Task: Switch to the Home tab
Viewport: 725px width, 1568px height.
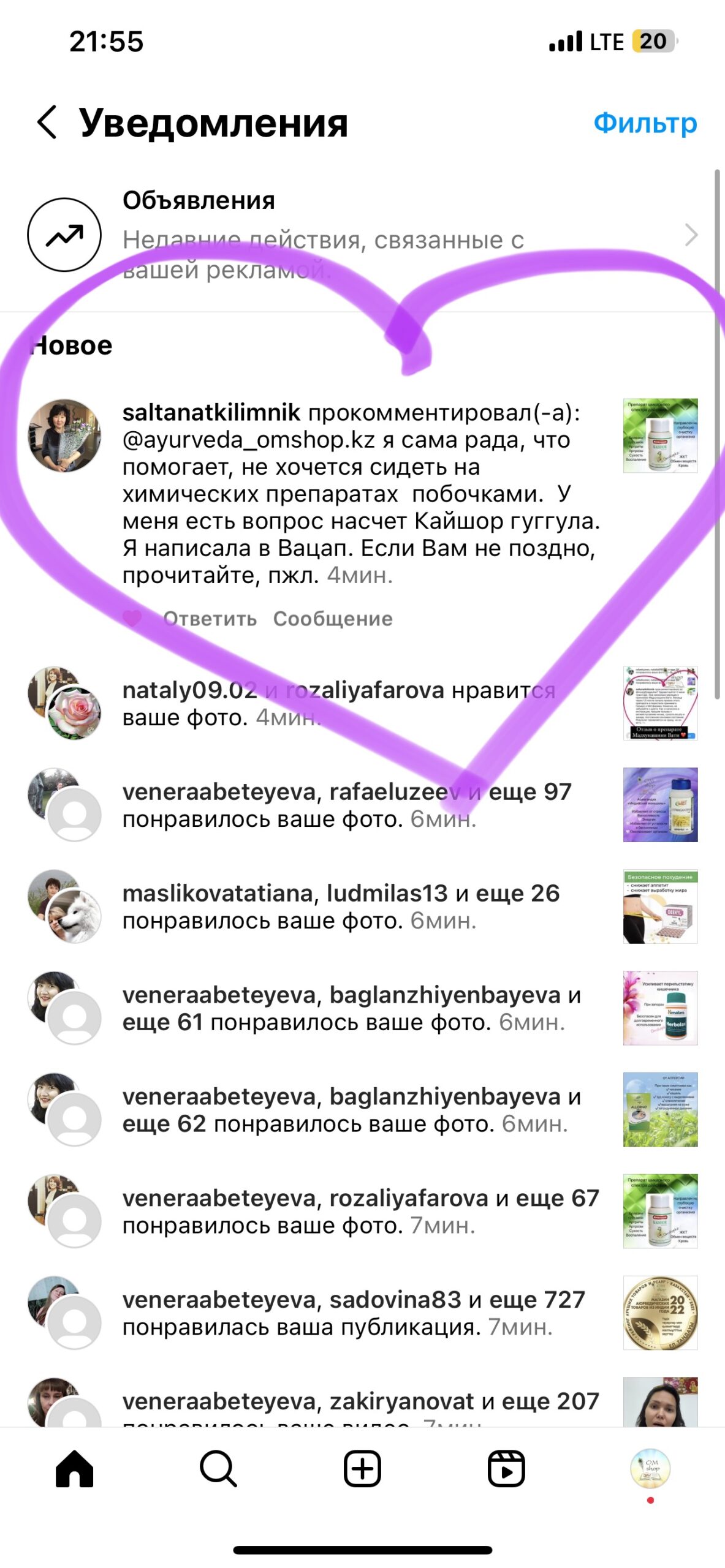Action: coord(74,1468)
